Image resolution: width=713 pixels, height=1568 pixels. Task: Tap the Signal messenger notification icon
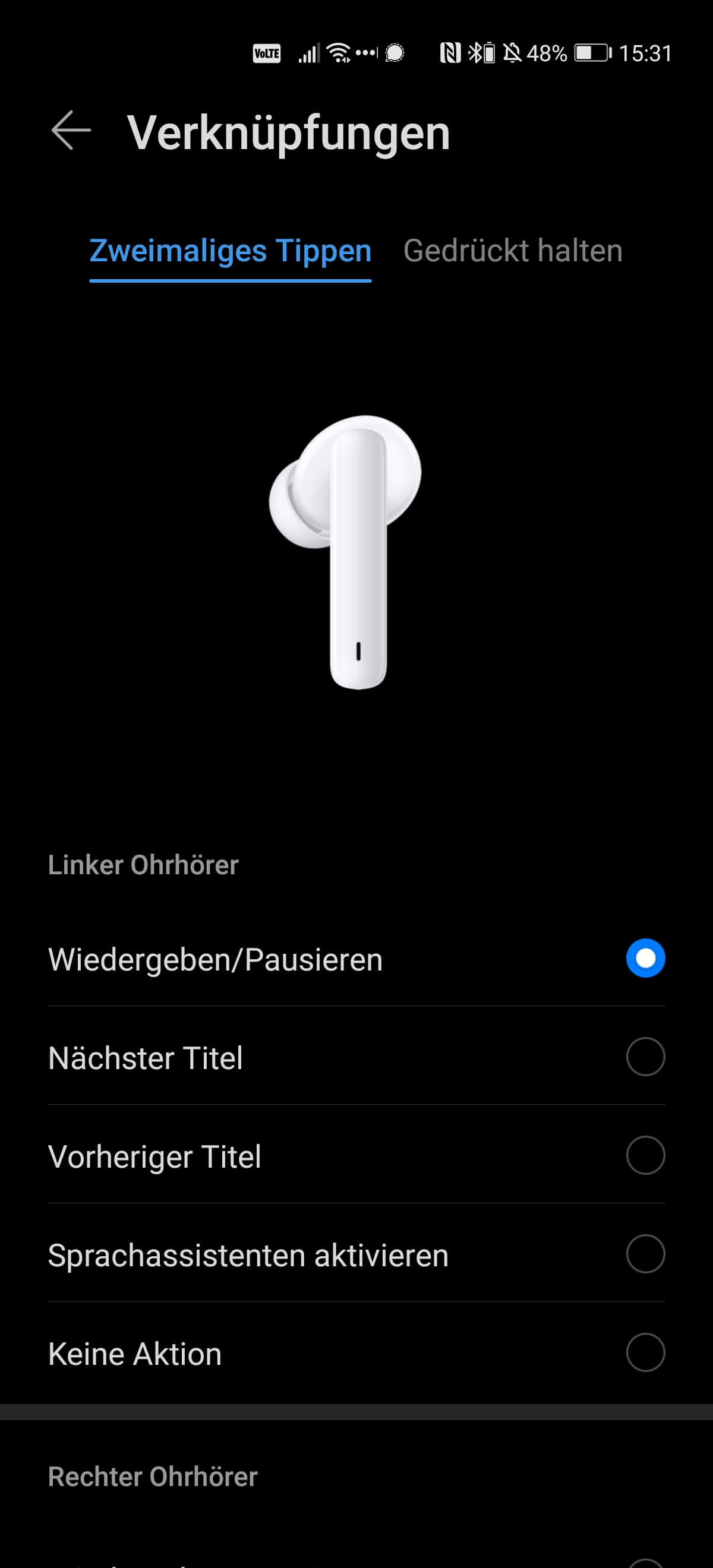393,53
